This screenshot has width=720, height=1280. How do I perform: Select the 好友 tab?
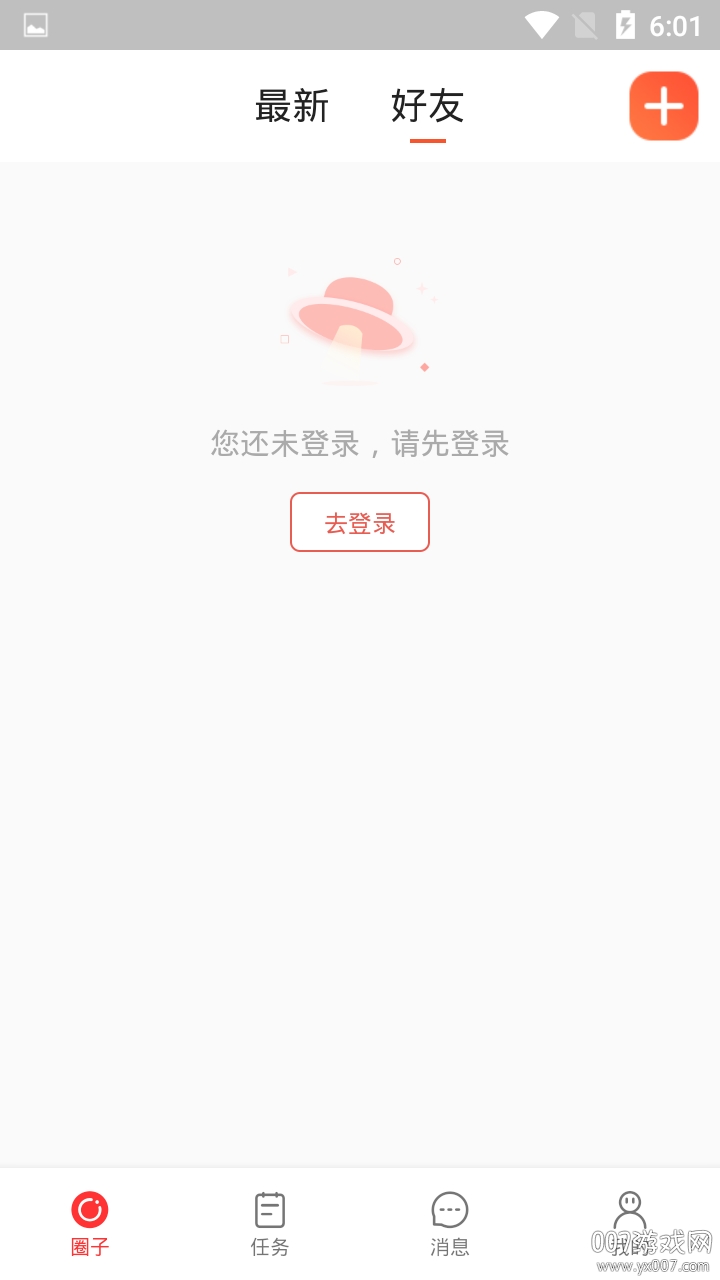[x=428, y=106]
